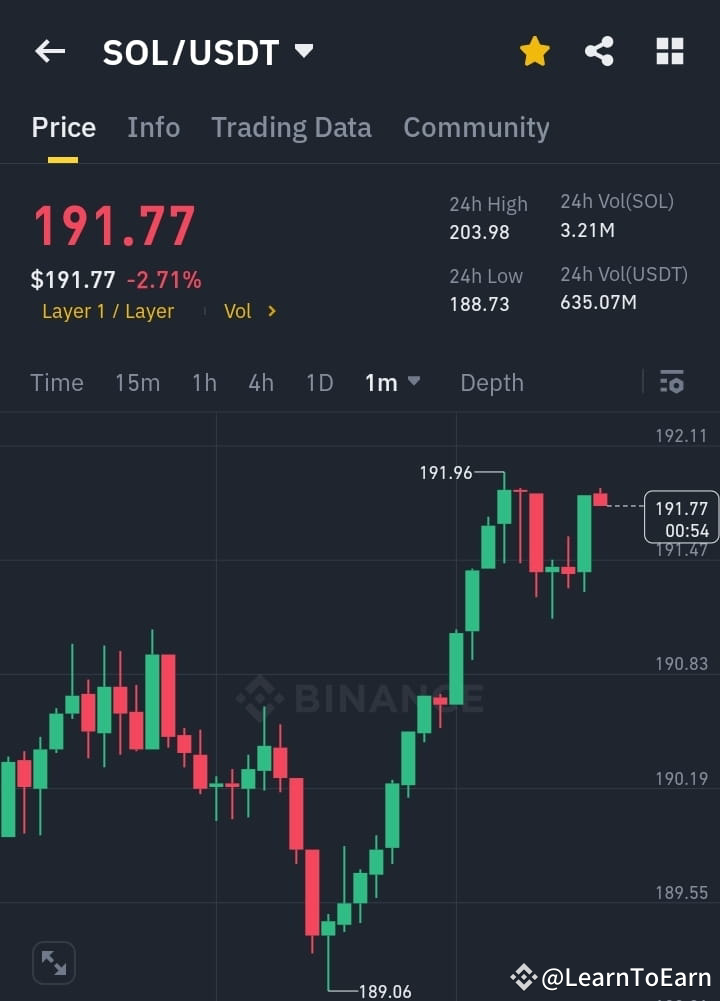Open the grid layout icon top right
Image resolution: width=720 pixels, height=1001 pixels.
click(x=669, y=51)
